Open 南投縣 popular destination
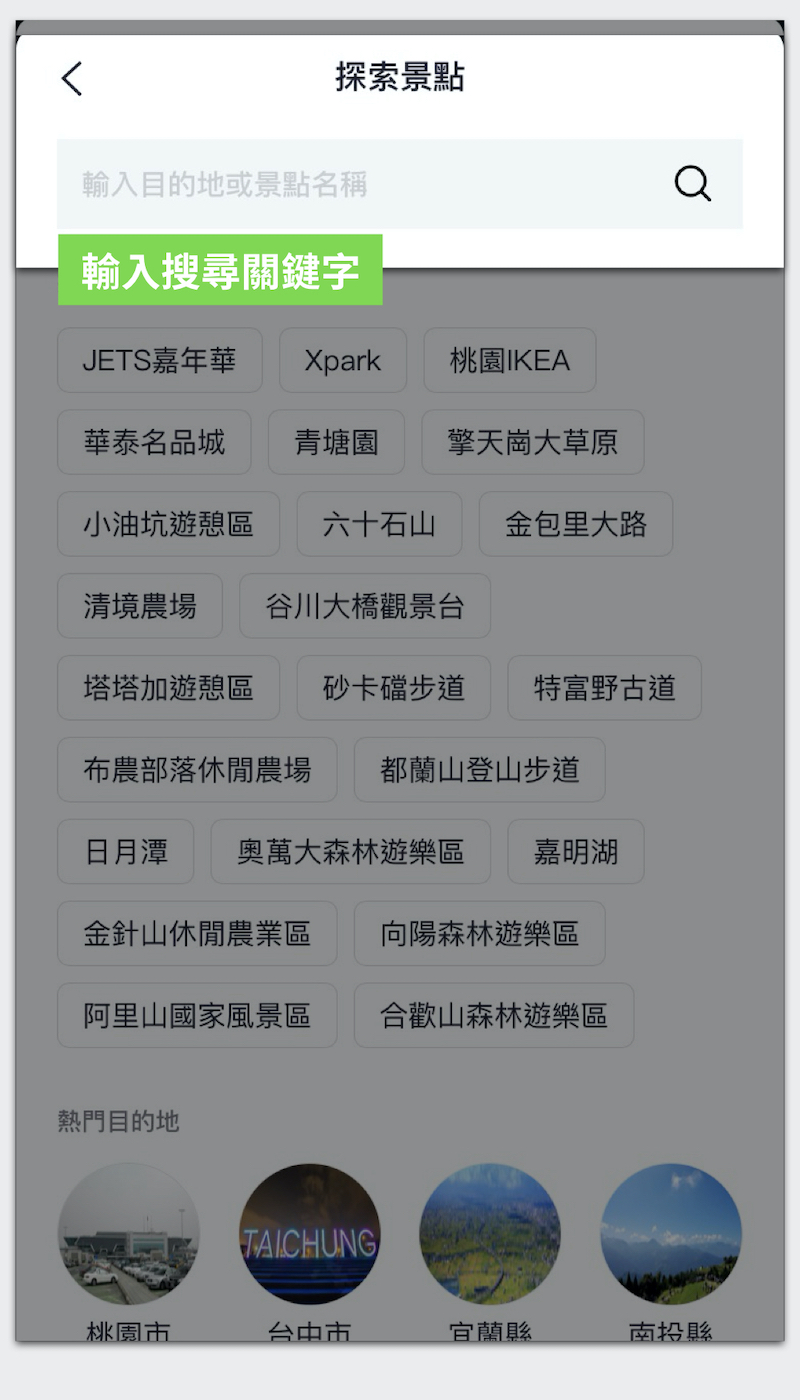Image resolution: width=800 pixels, height=1400 pixels. click(670, 1234)
